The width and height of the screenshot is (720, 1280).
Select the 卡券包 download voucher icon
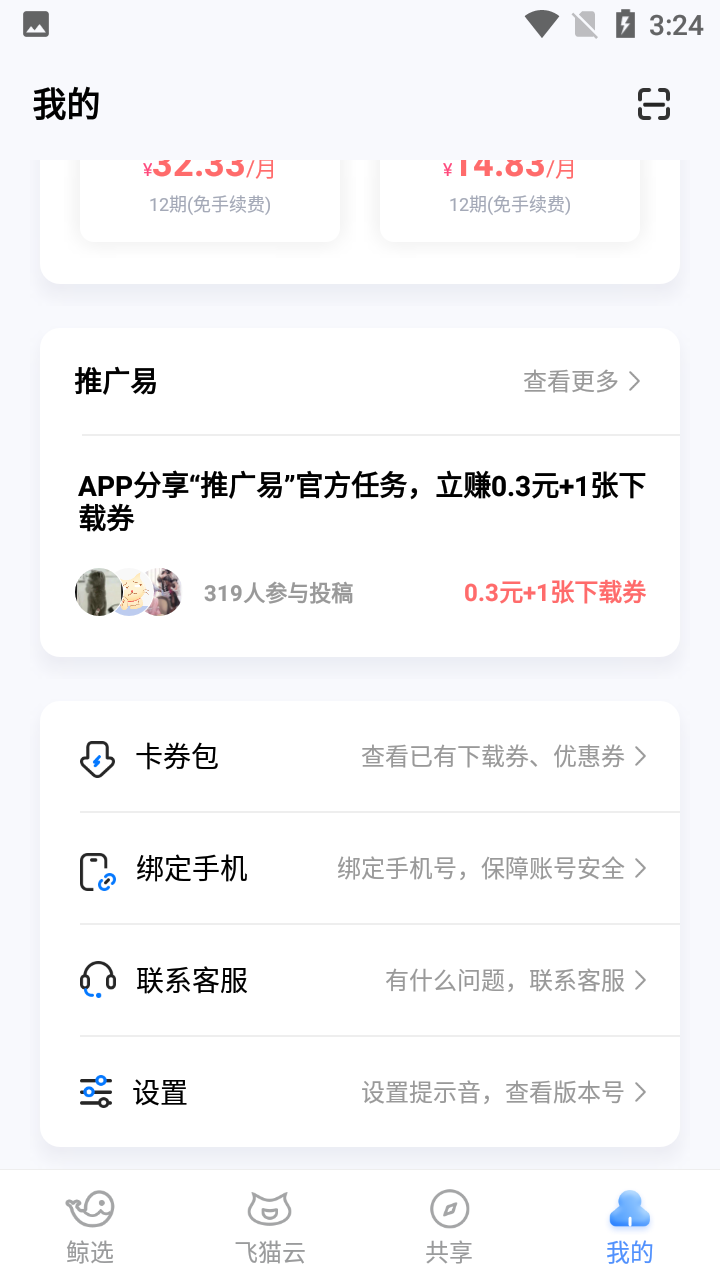96,757
